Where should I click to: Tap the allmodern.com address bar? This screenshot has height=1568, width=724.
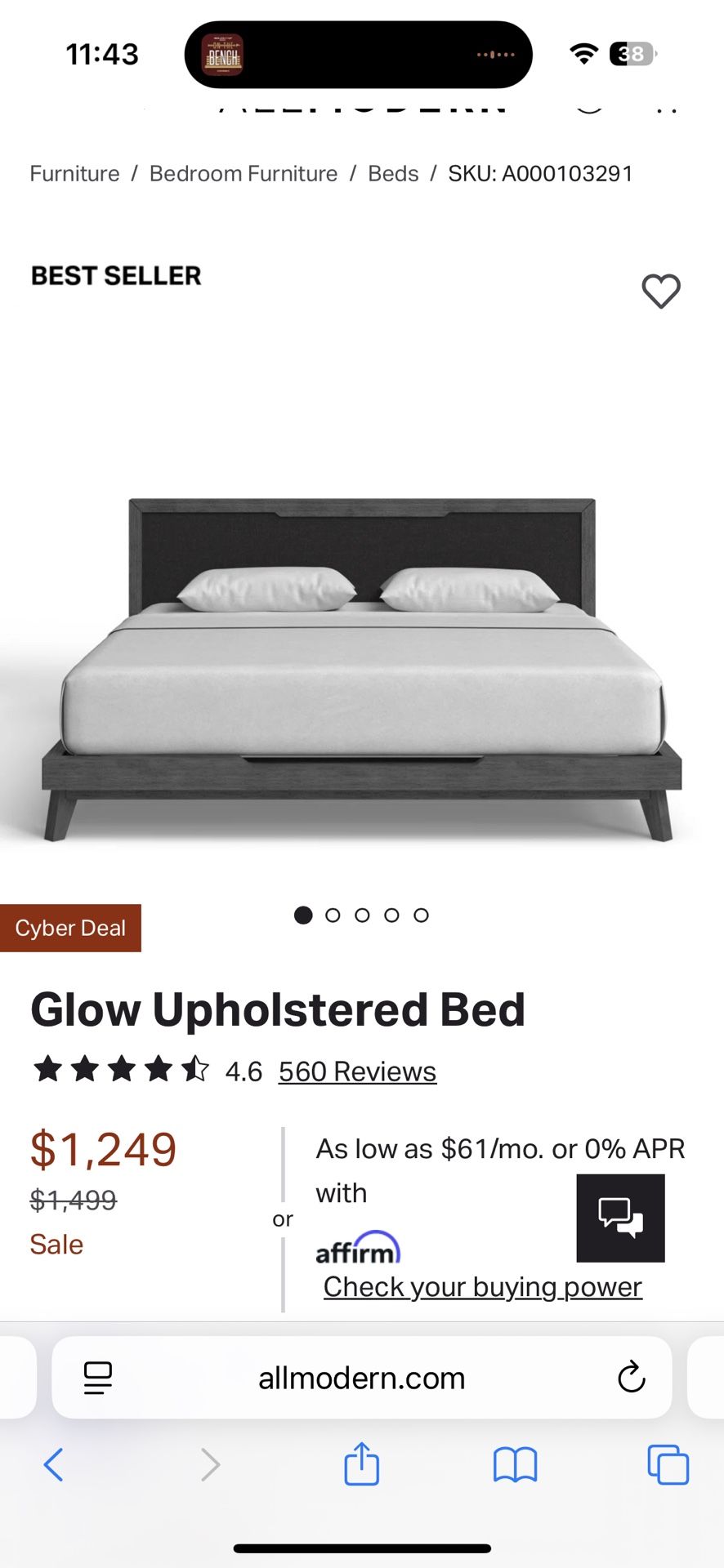tap(360, 1378)
